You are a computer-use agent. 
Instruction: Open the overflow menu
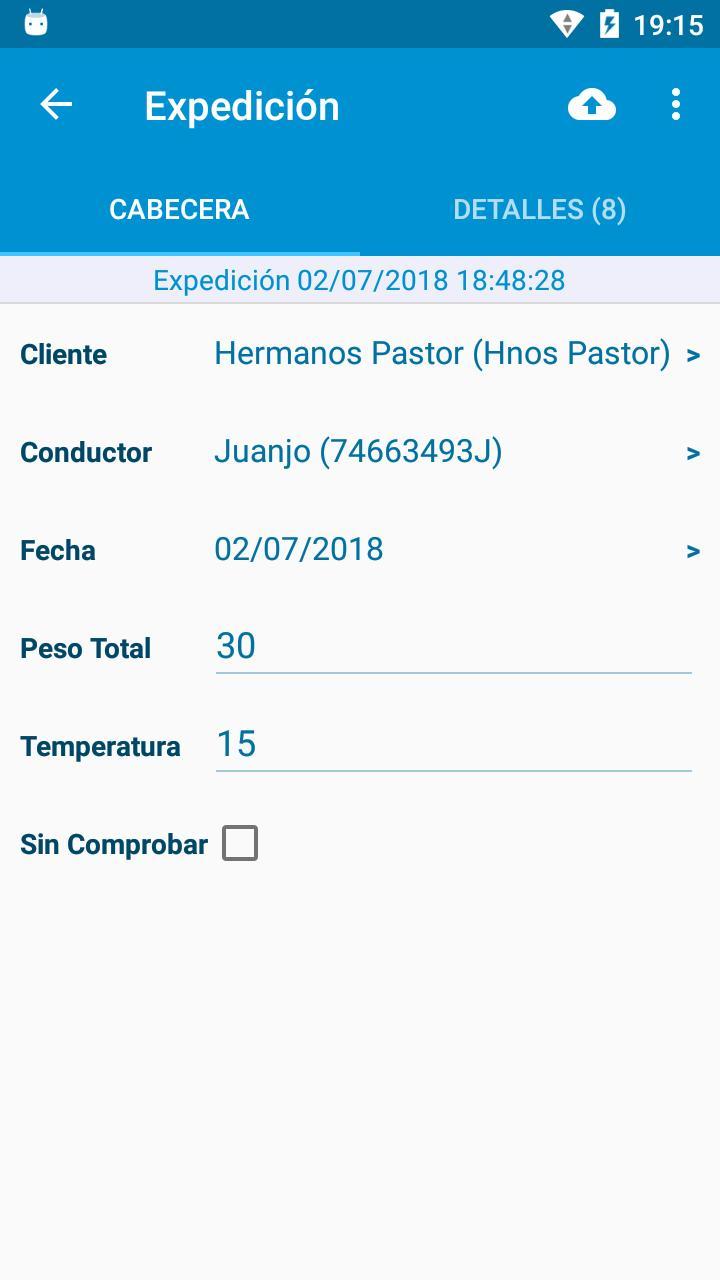point(676,105)
